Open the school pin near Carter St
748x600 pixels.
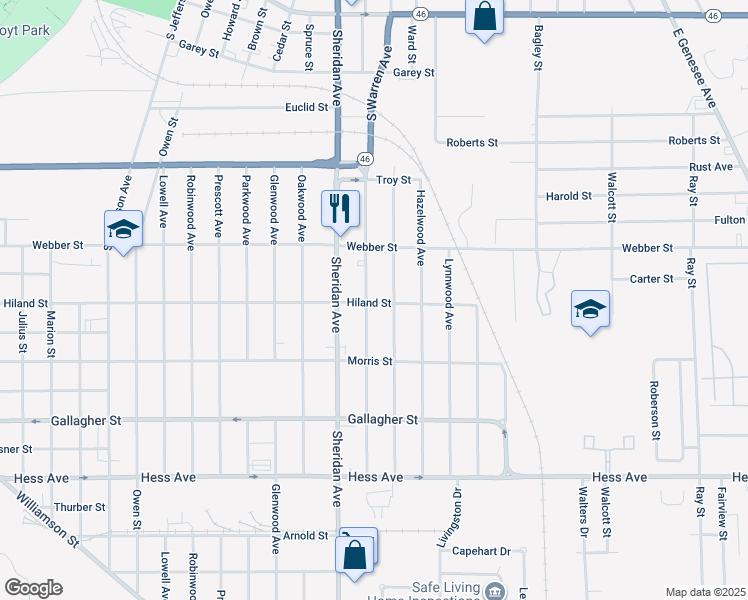[590, 311]
